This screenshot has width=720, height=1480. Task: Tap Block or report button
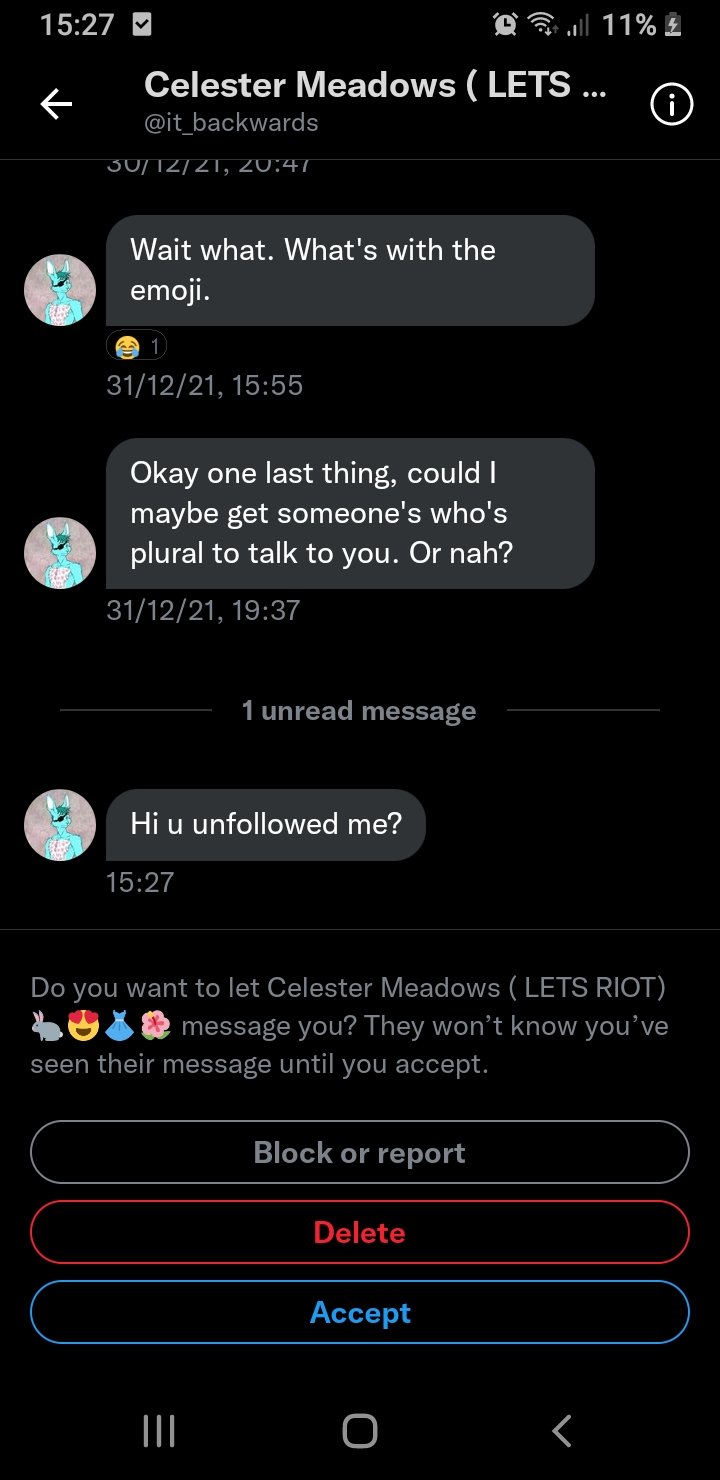pyautogui.click(x=360, y=1153)
